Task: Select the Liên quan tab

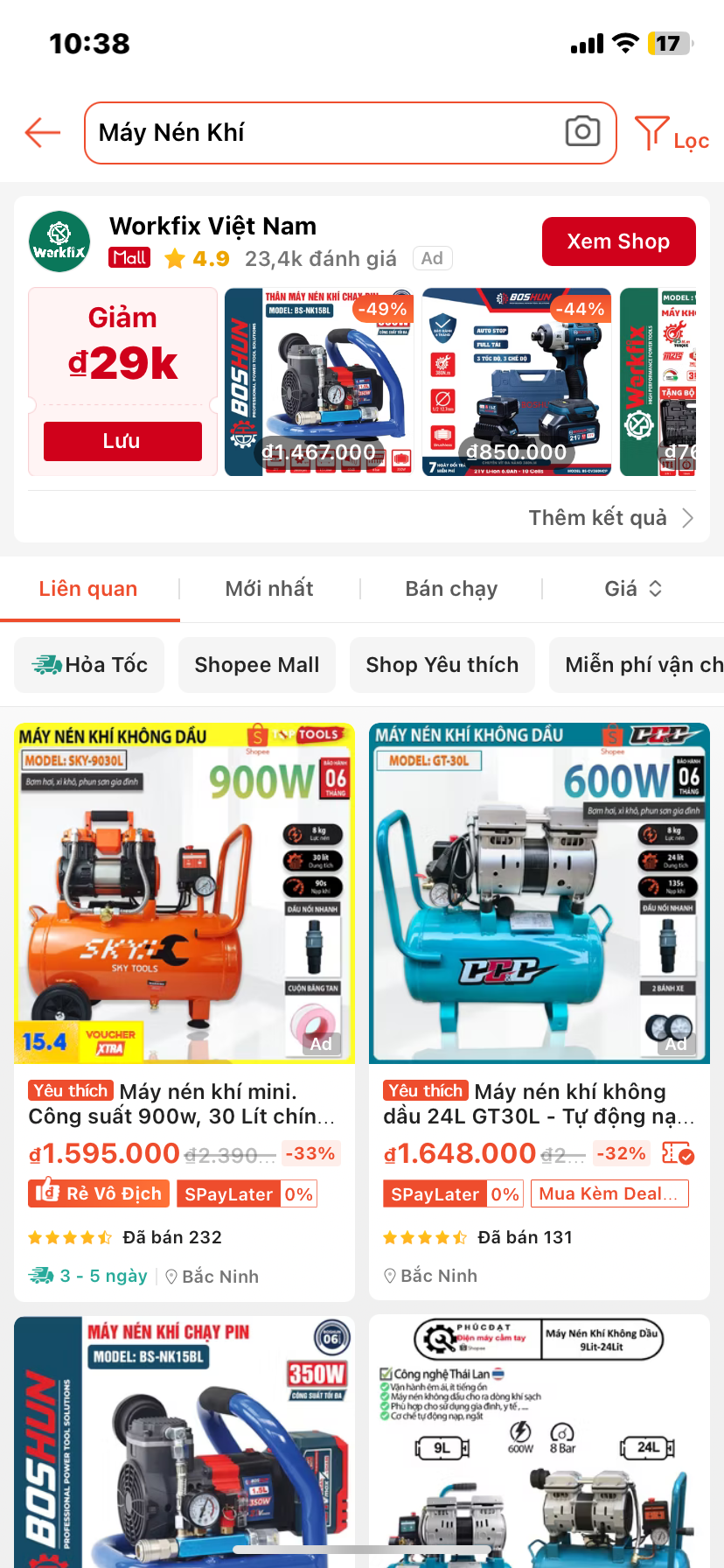Action: [x=88, y=589]
